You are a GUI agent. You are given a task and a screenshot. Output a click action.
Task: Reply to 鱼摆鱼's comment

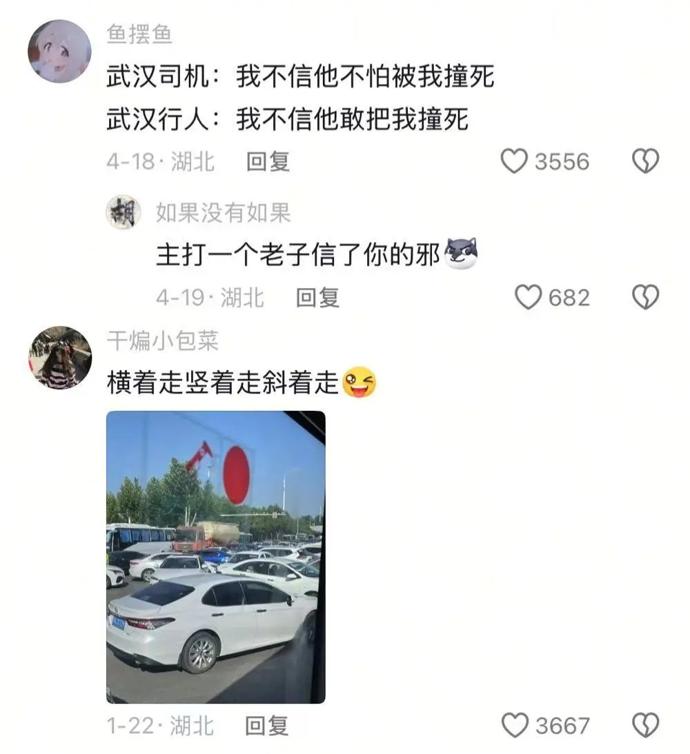[267, 162]
